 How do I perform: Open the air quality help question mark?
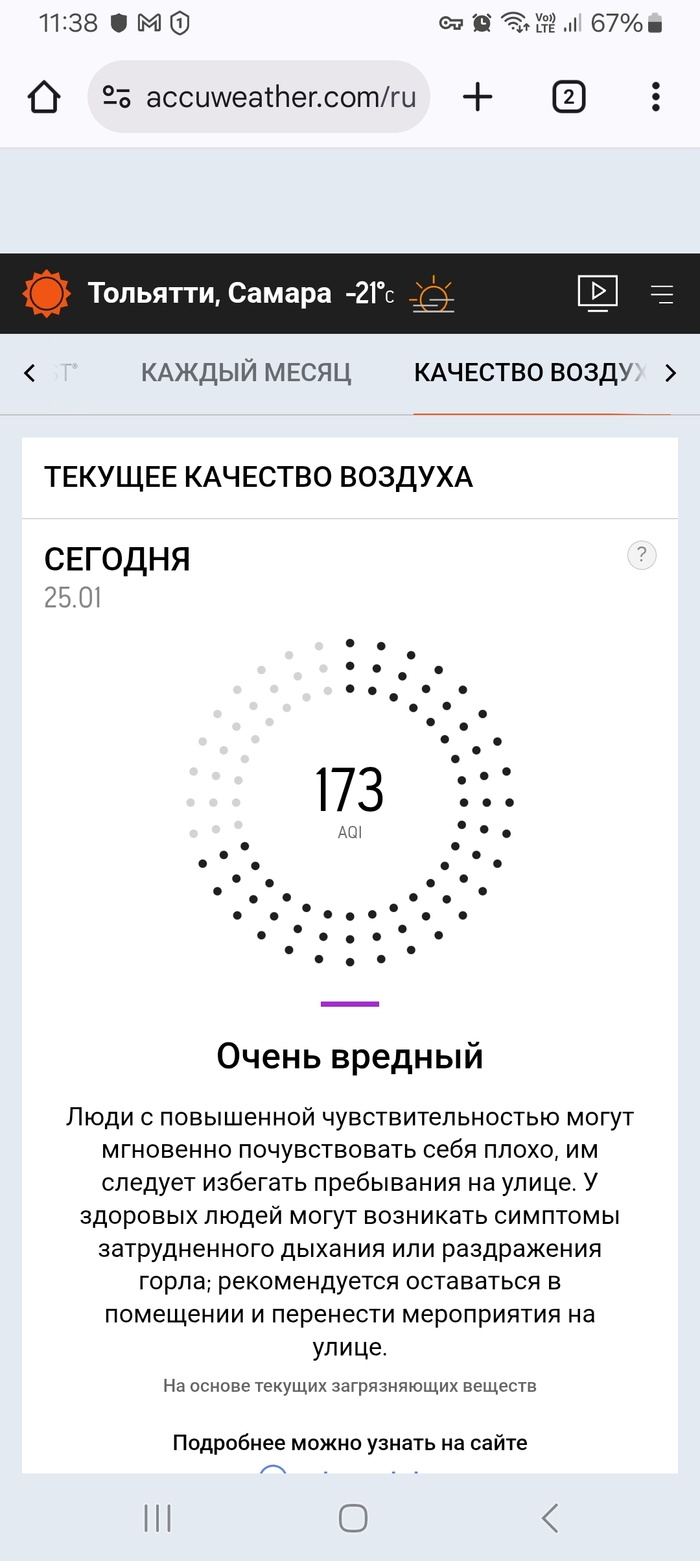point(641,556)
